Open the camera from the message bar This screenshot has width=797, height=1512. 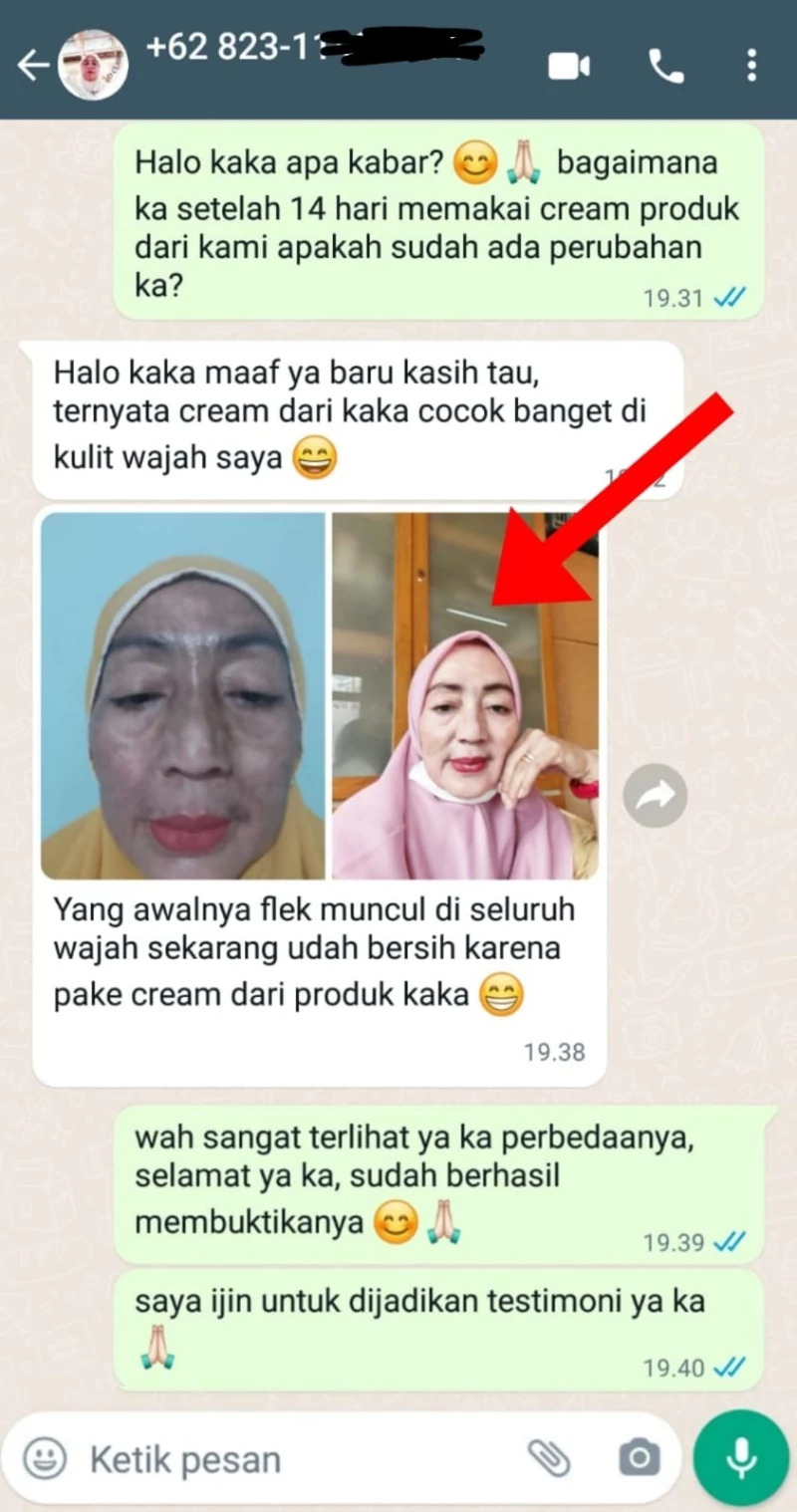(638, 1459)
